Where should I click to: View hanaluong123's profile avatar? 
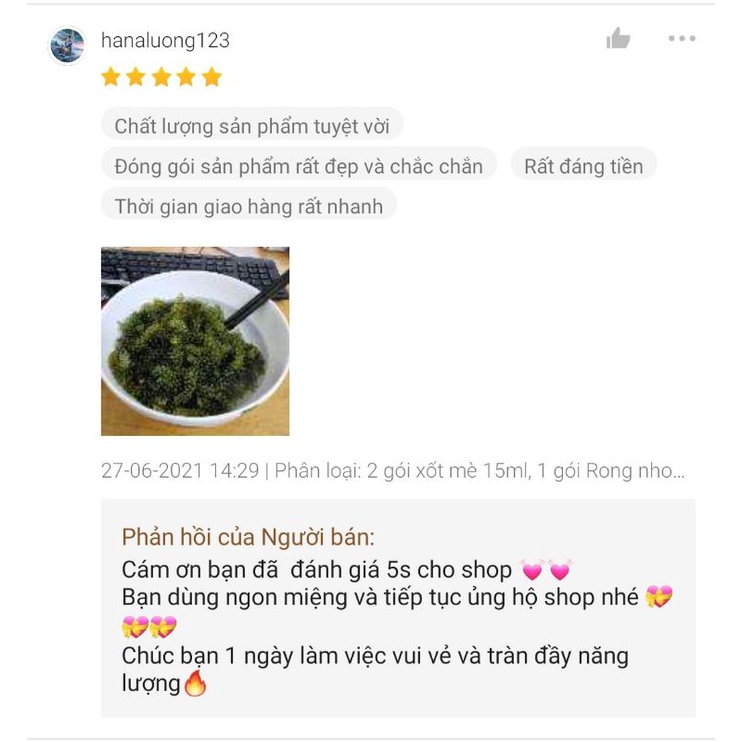[x=68, y=45]
